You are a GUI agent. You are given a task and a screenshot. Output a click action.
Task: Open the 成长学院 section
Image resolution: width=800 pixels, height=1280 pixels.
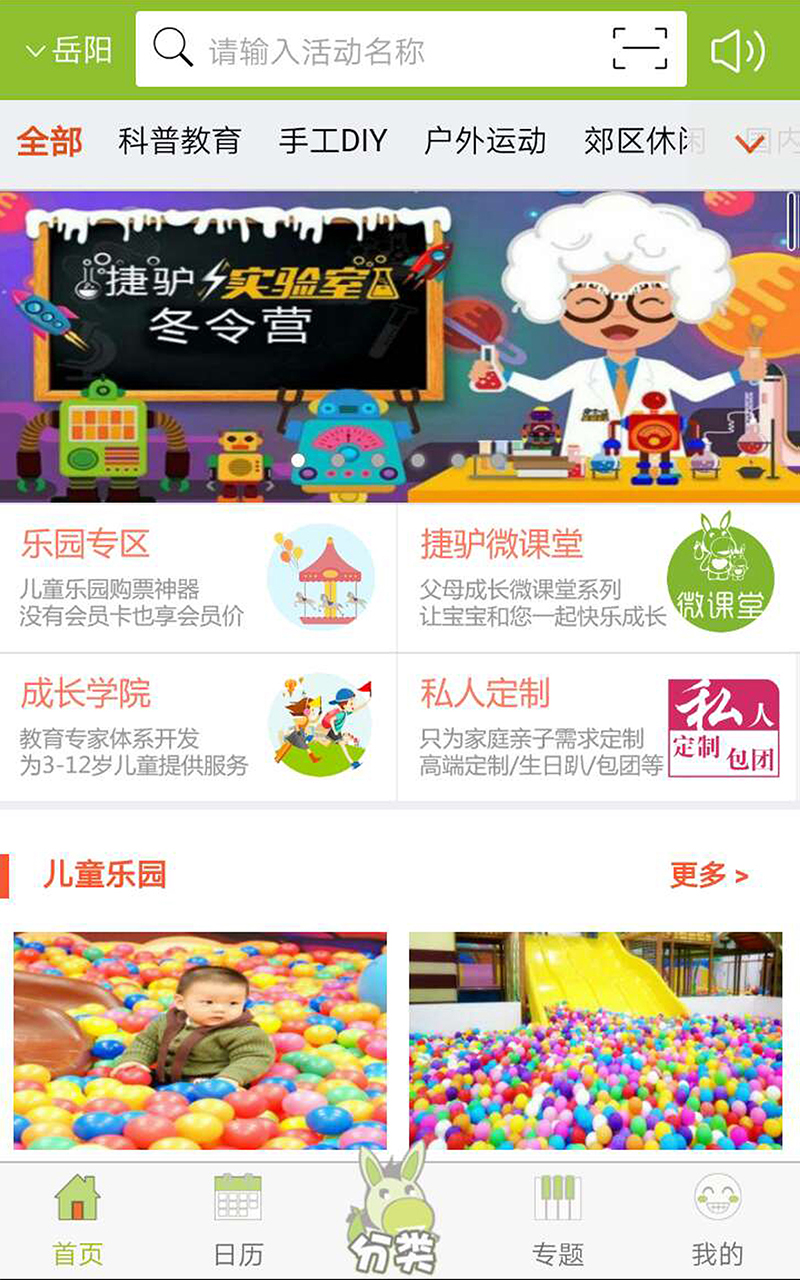click(x=198, y=727)
